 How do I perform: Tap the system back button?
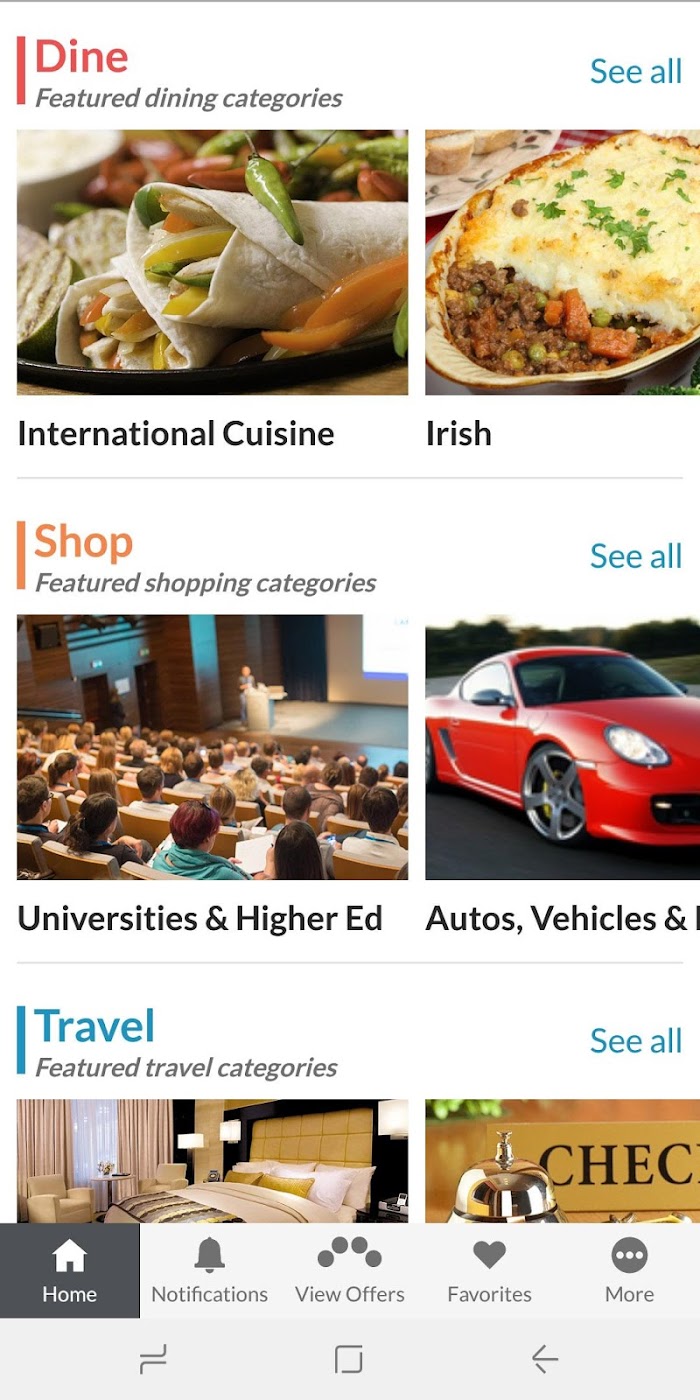pos(544,1359)
